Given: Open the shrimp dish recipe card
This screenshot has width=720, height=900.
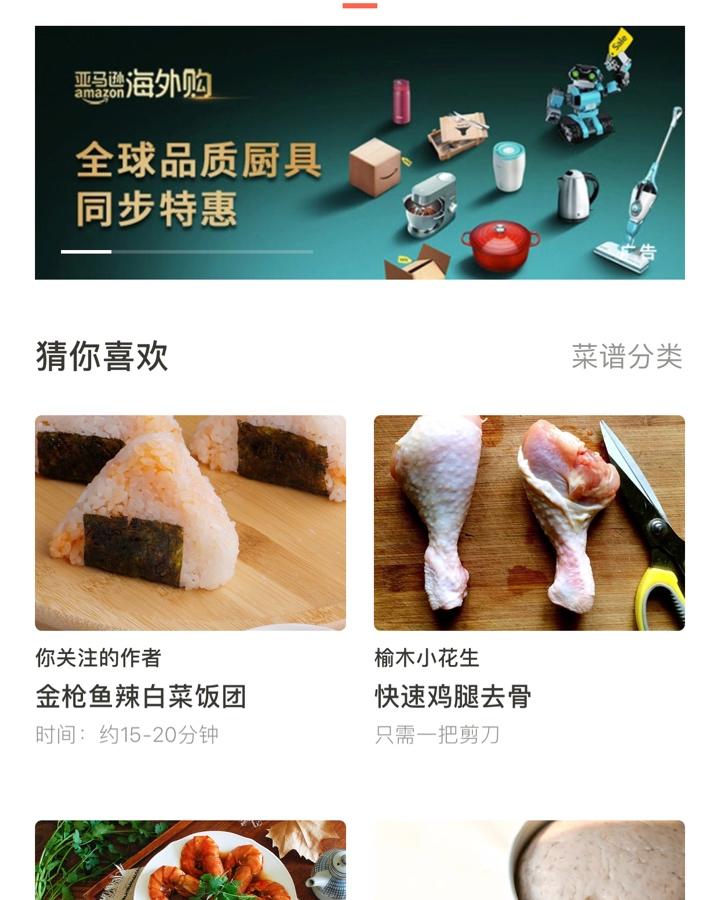Looking at the screenshot, I should point(190,861).
